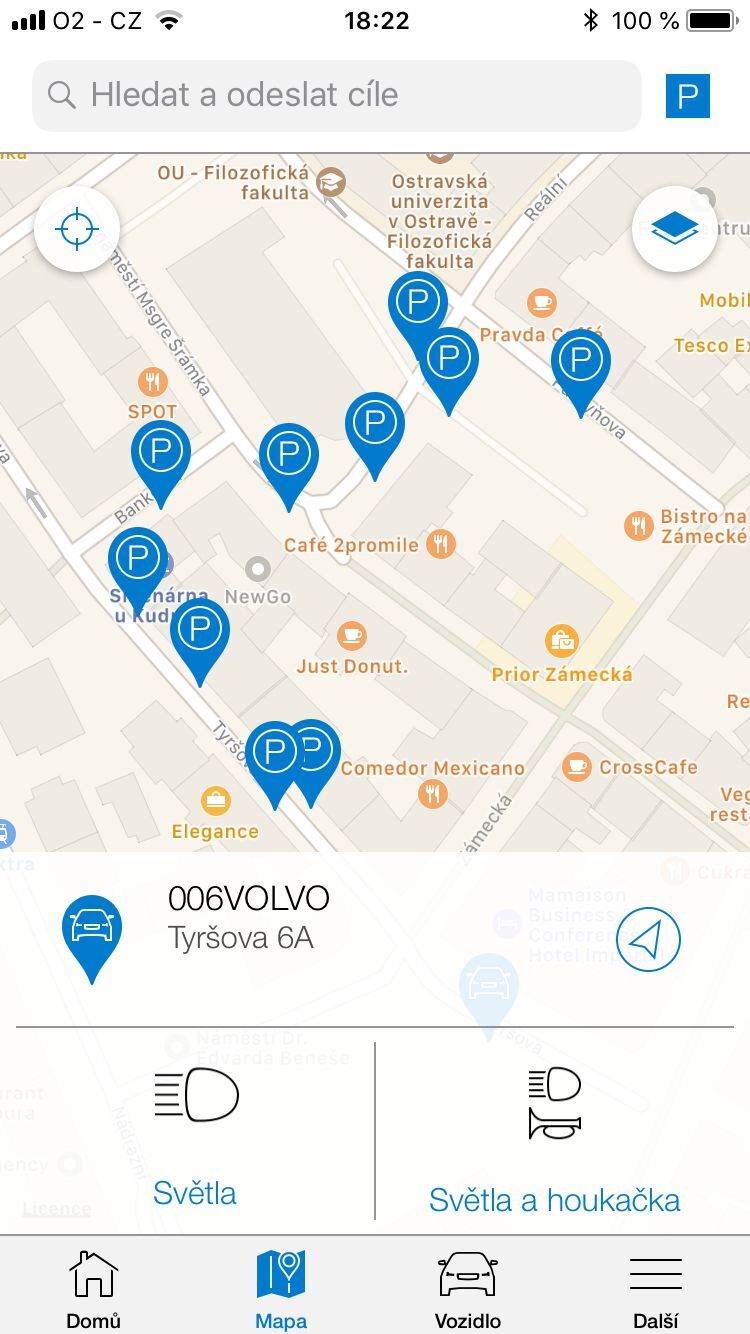Screen dimensions: 750x1334
Task: Open the Vozidlo tab
Action: click(x=467, y=1289)
